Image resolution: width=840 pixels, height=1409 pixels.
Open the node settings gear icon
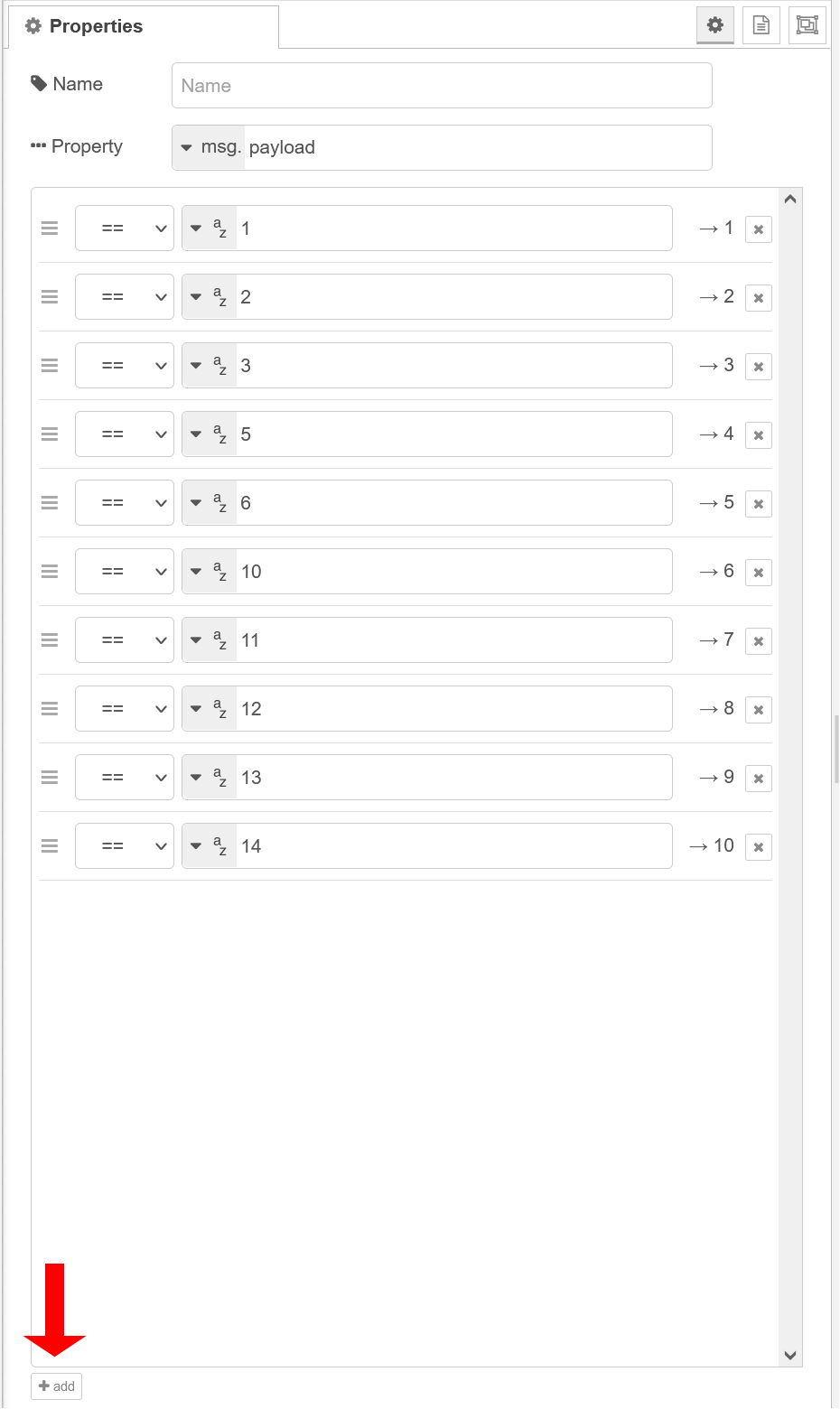(x=715, y=25)
